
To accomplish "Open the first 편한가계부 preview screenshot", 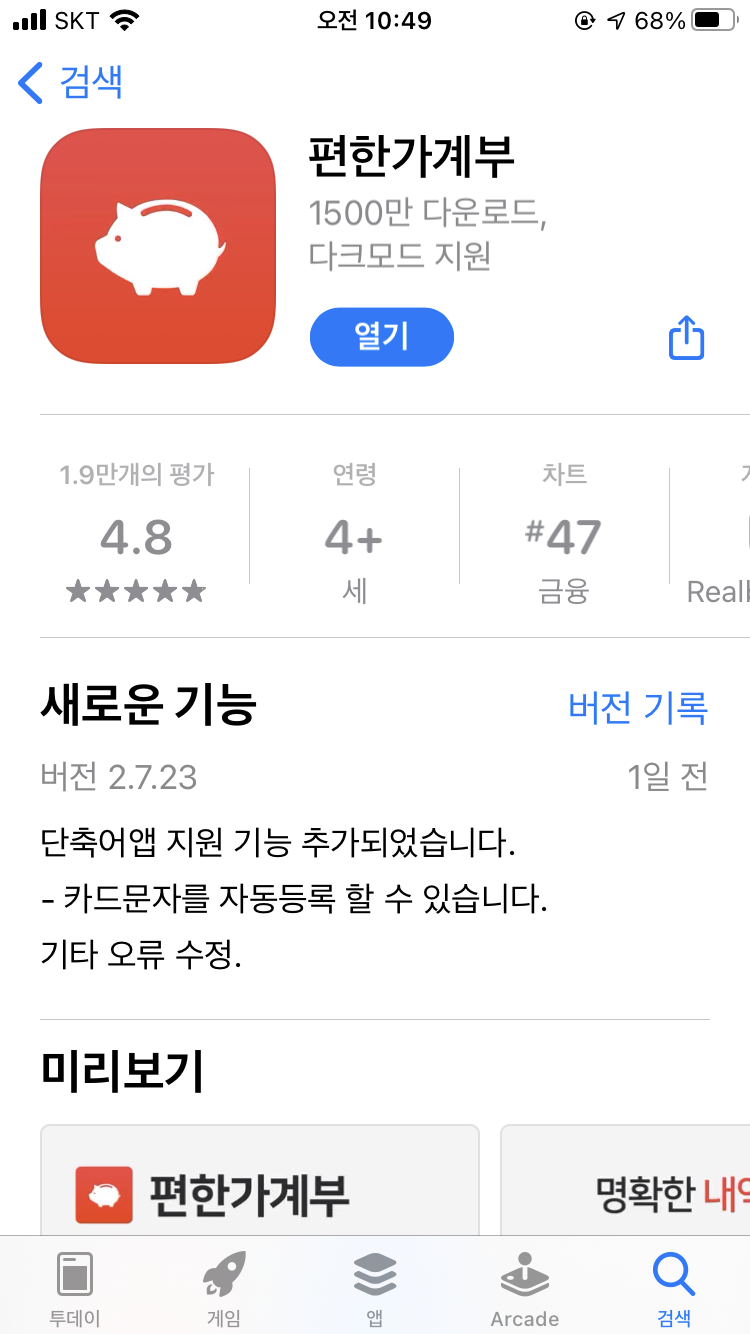I will coord(260,1180).
